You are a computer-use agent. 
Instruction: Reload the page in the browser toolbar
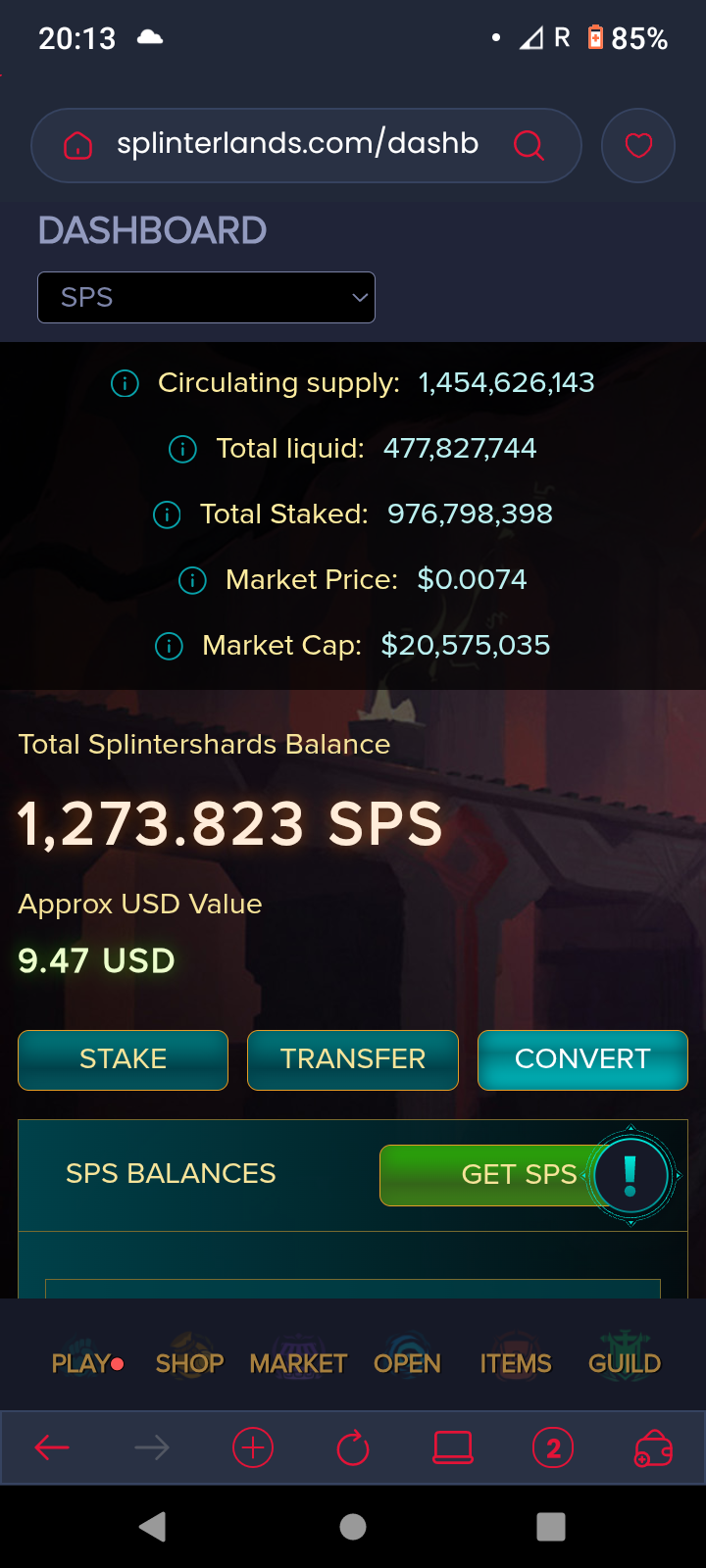(353, 1447)
